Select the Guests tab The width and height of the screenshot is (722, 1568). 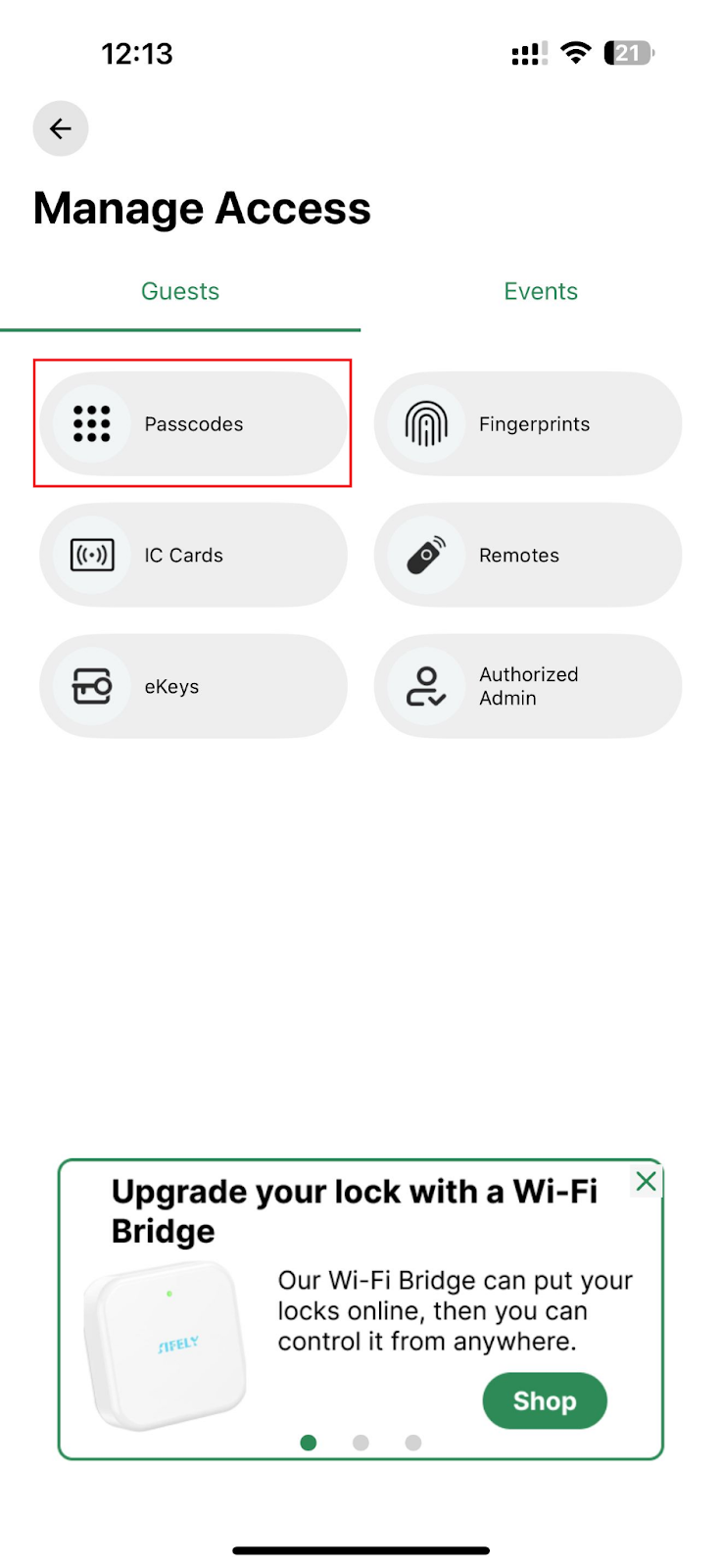click(180, 291)
